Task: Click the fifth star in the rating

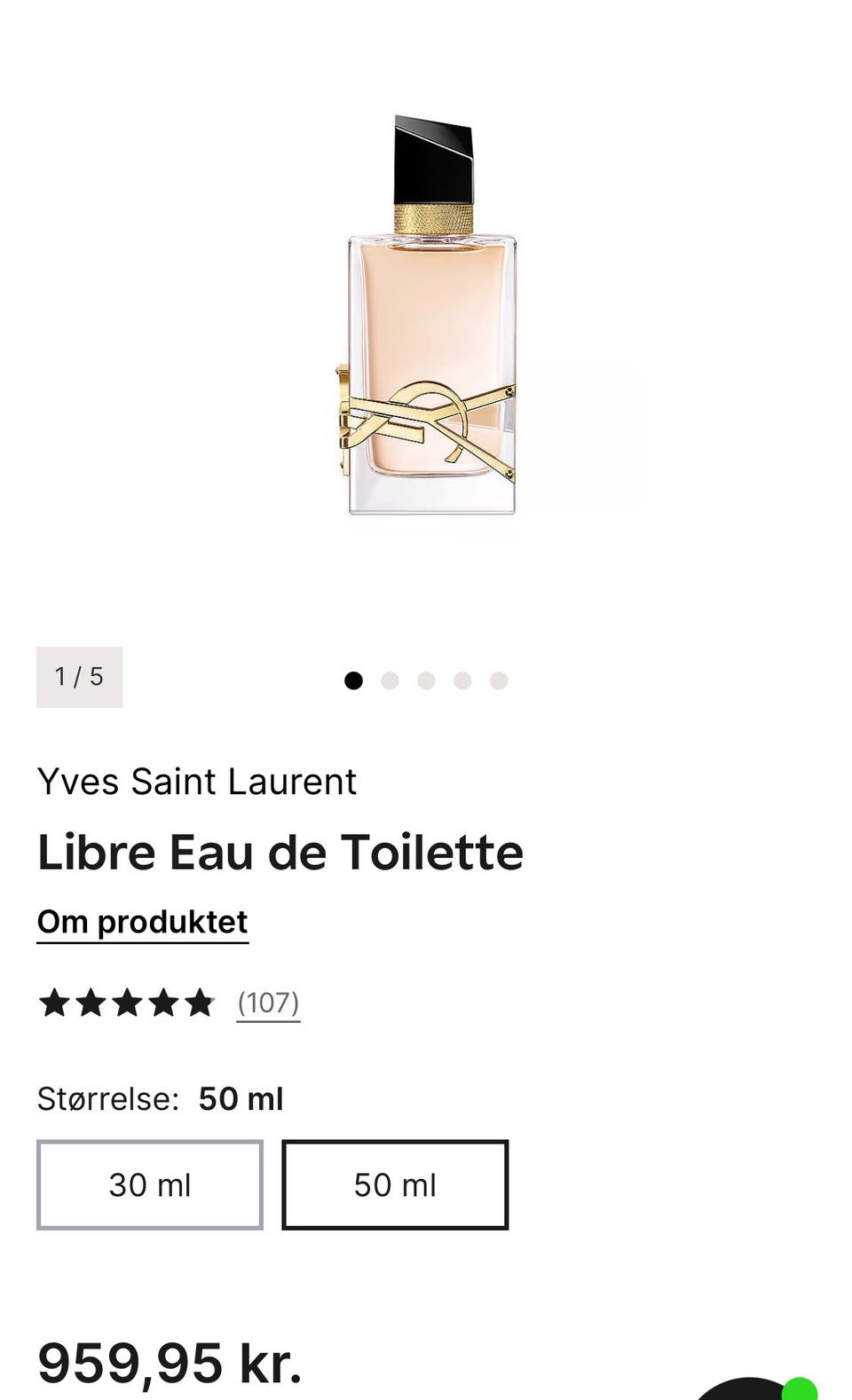Action: click(199, 1002)
